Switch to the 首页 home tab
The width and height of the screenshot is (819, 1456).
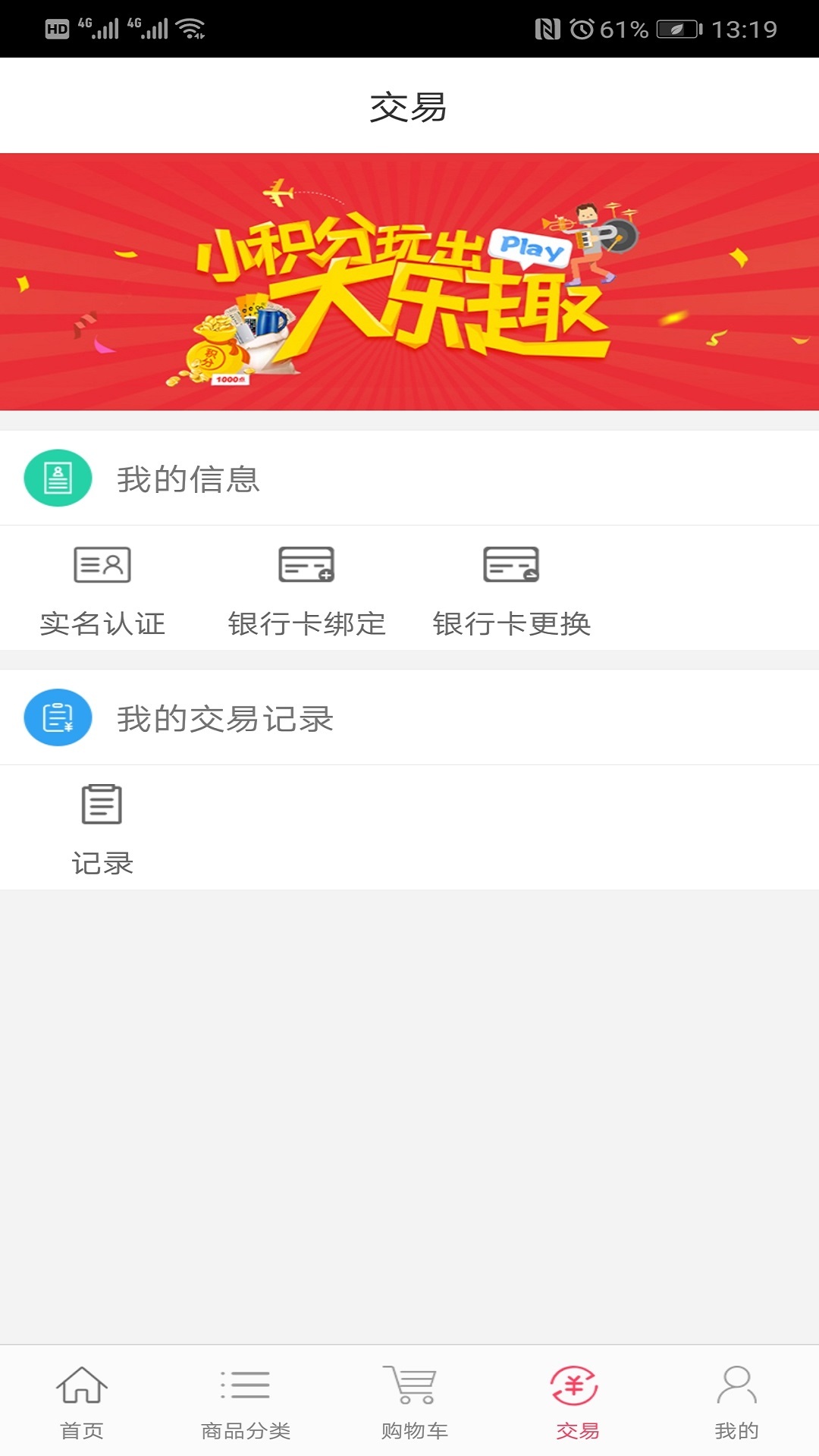[82, 1401]
